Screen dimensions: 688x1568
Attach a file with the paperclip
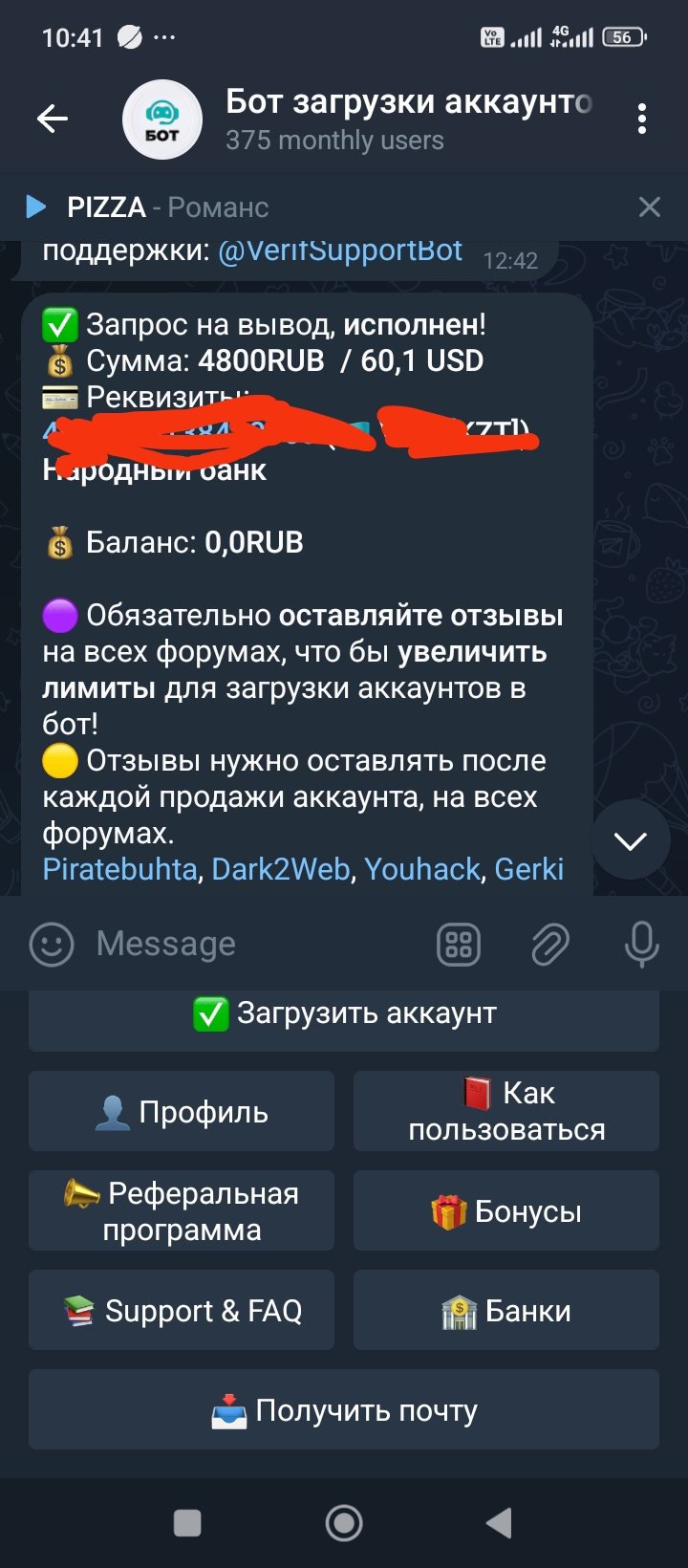[549, 945]
